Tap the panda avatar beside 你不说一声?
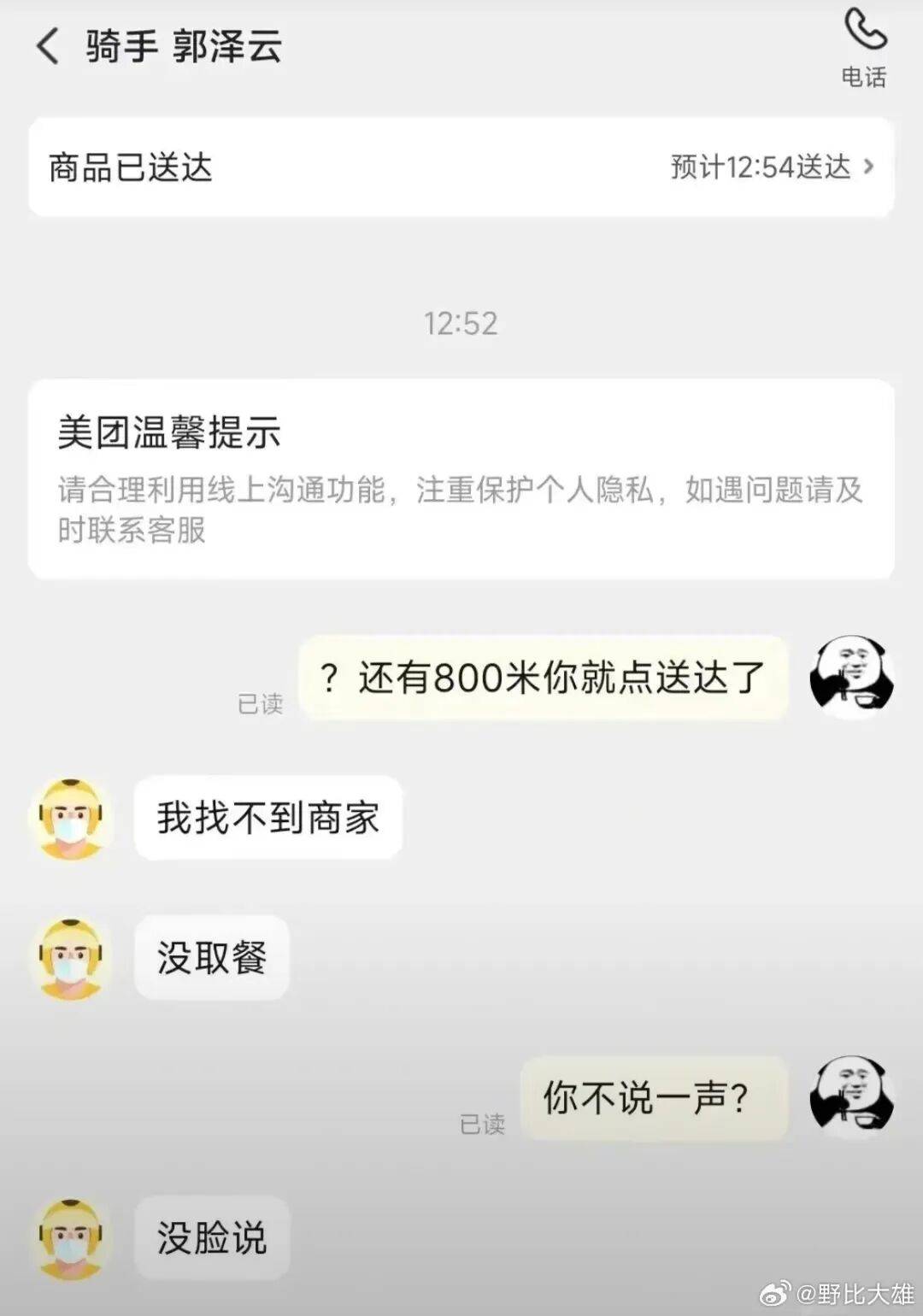 851,1098
